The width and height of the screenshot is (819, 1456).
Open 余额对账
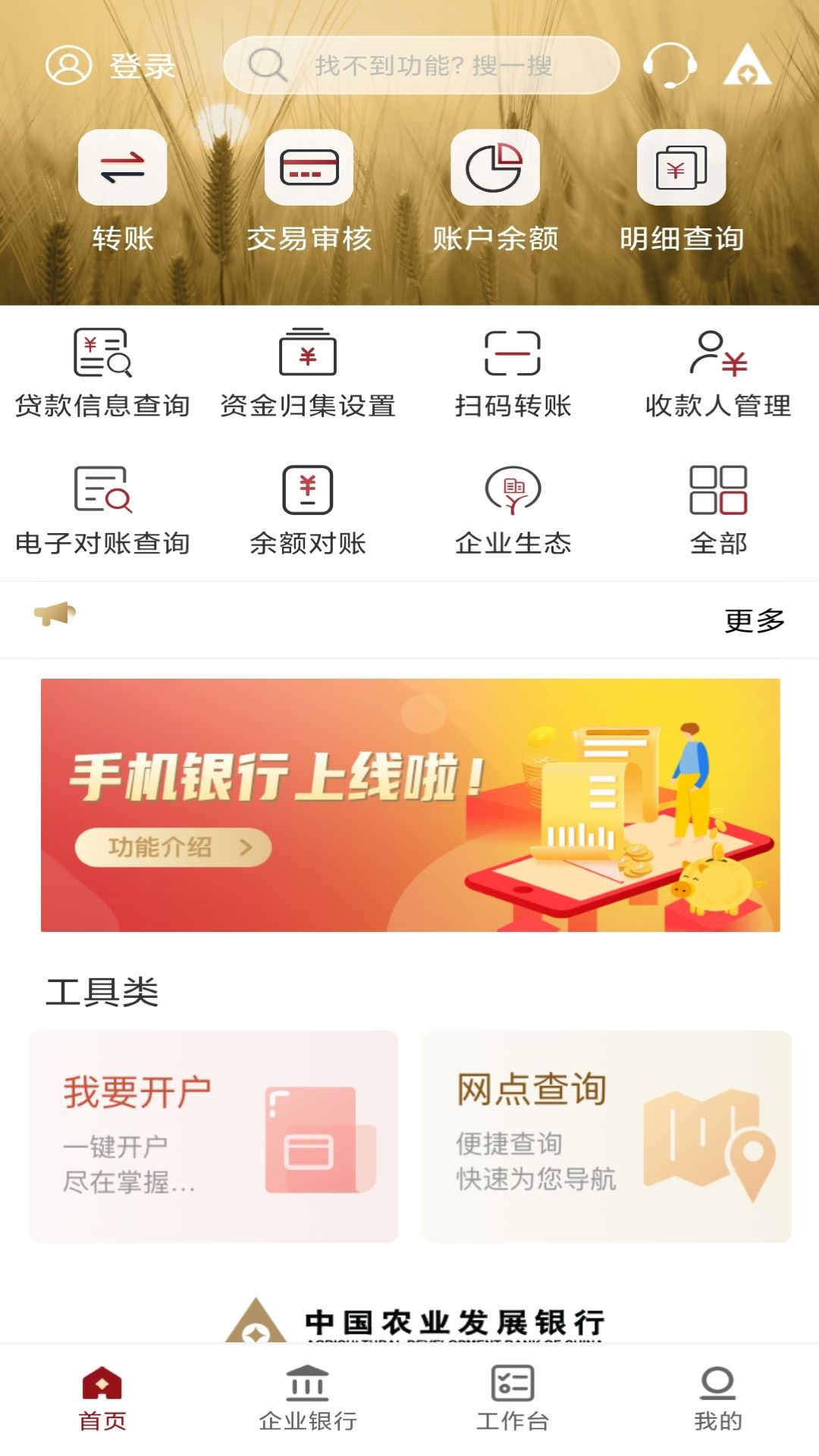pos(308,510)
